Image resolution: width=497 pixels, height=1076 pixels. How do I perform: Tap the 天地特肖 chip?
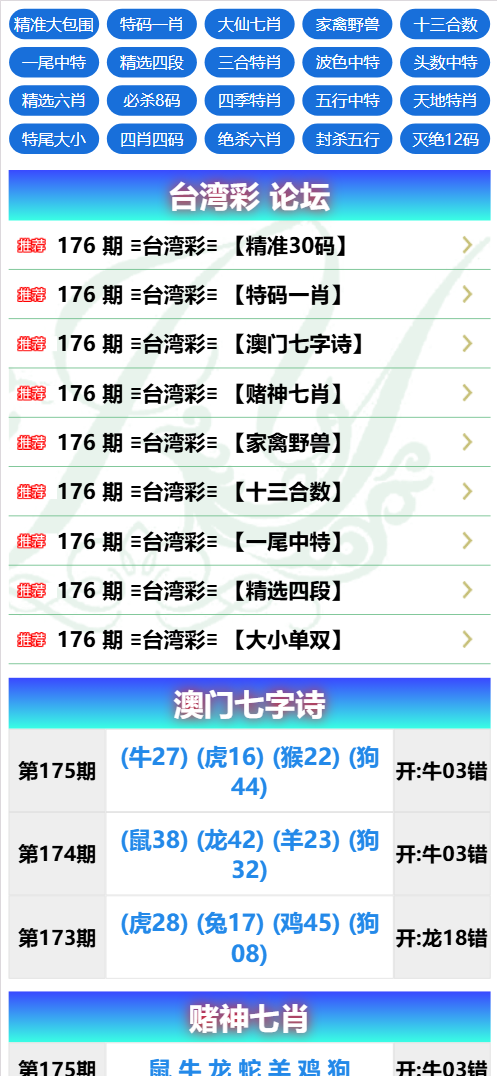point(446,101)
